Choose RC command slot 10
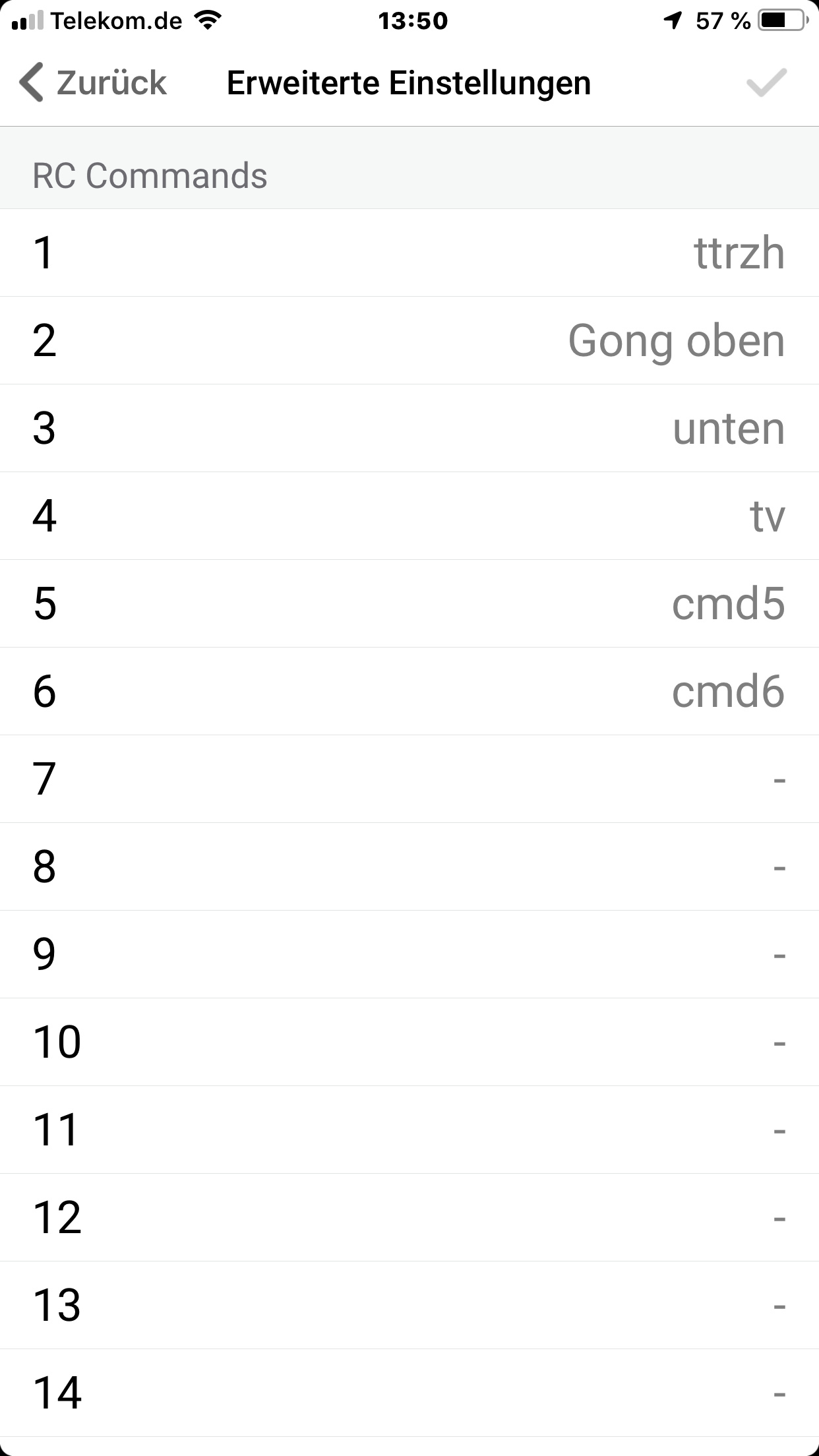The image size is (819, 1456). point(409,1043)
